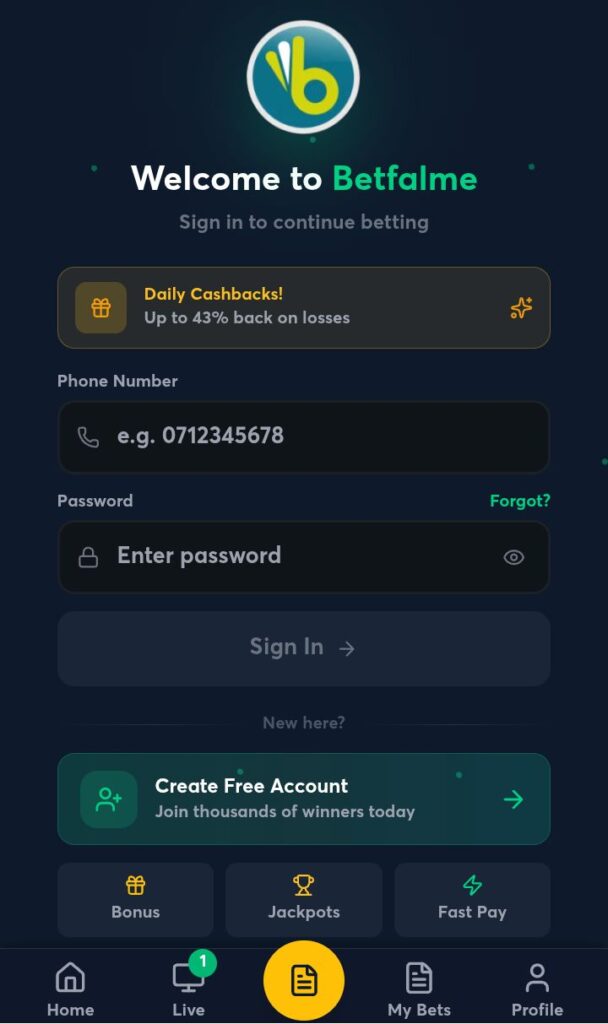
Task: Open the Fast Pay shortcut
Action: (x=472, y=898)
